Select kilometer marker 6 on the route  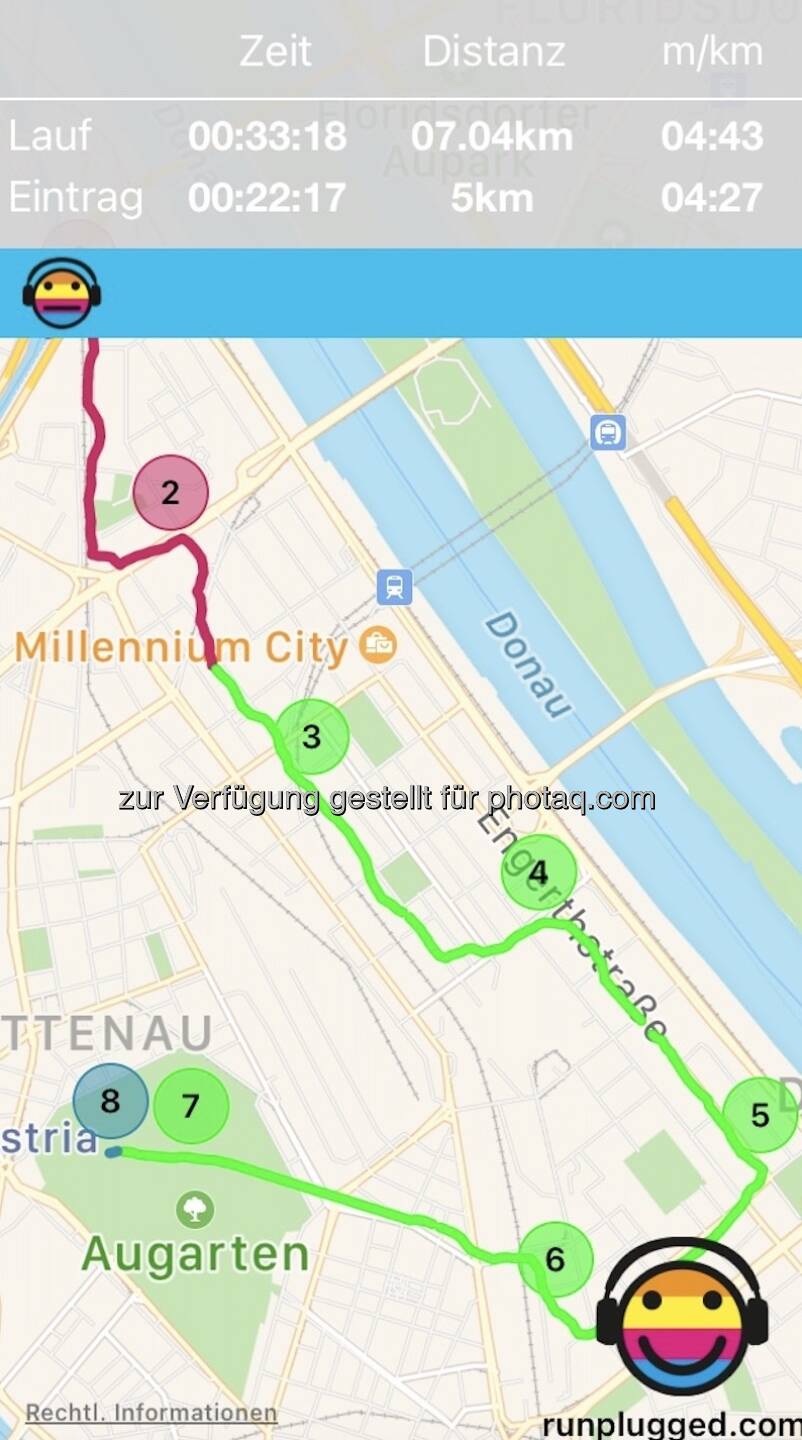coord(555,1259)
